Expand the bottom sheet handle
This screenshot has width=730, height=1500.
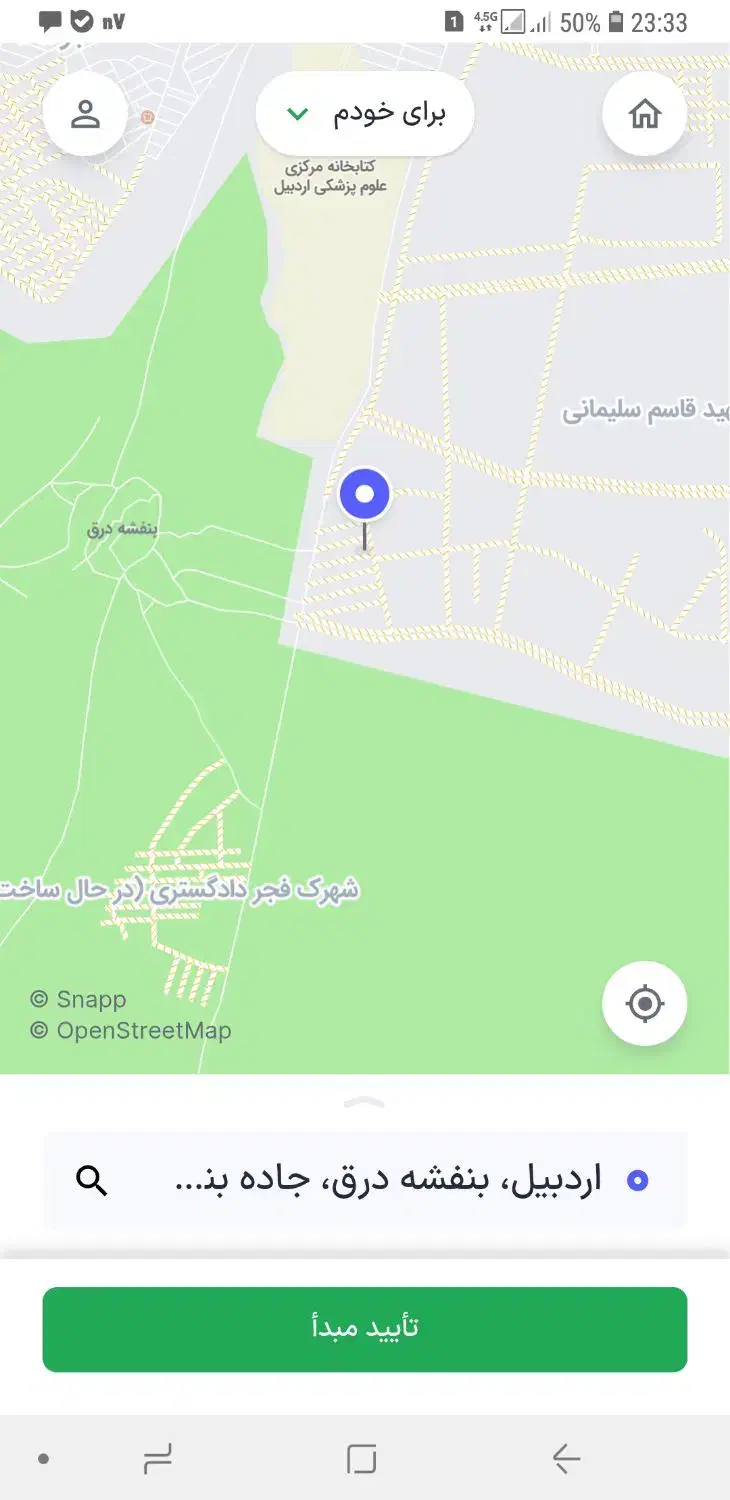(x=365, y=1102)
